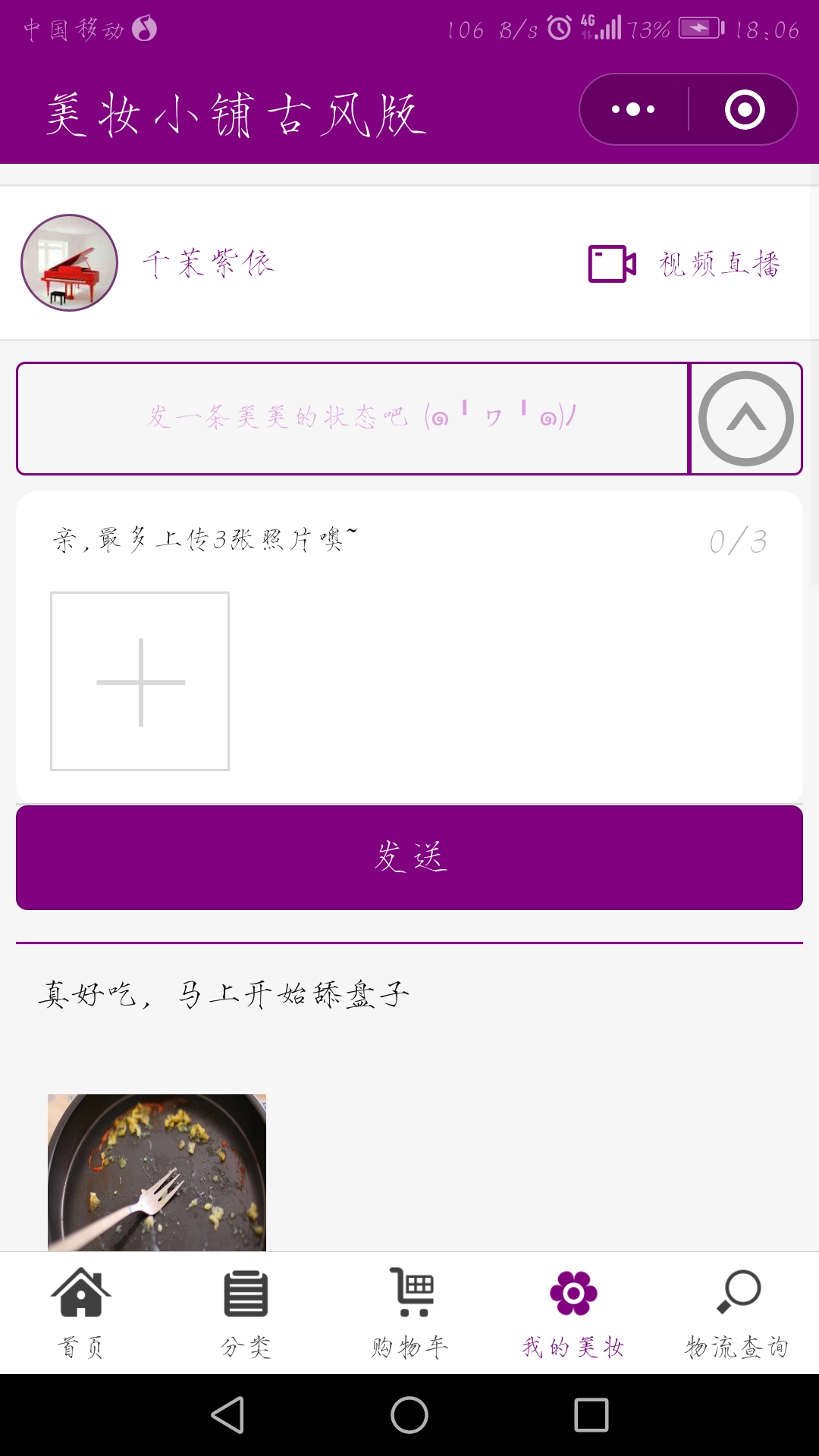Open the 购物车 tab

click(410, 1313)
